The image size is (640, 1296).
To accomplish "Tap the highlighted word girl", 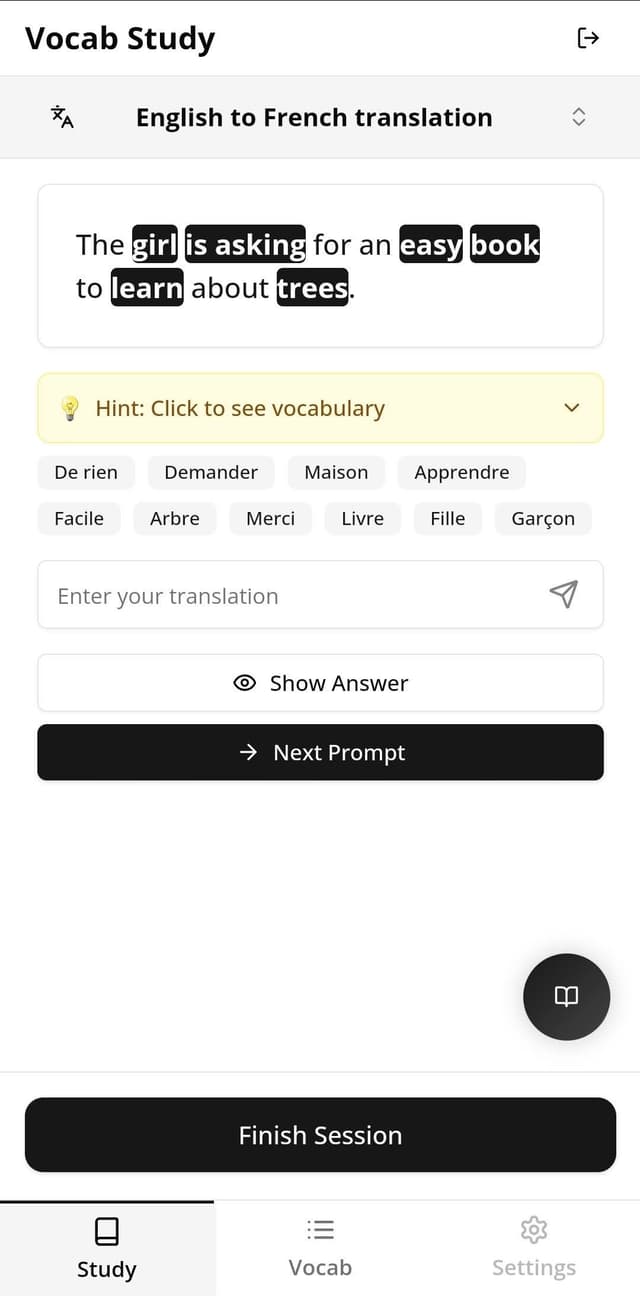I will [x=155, y=244].
